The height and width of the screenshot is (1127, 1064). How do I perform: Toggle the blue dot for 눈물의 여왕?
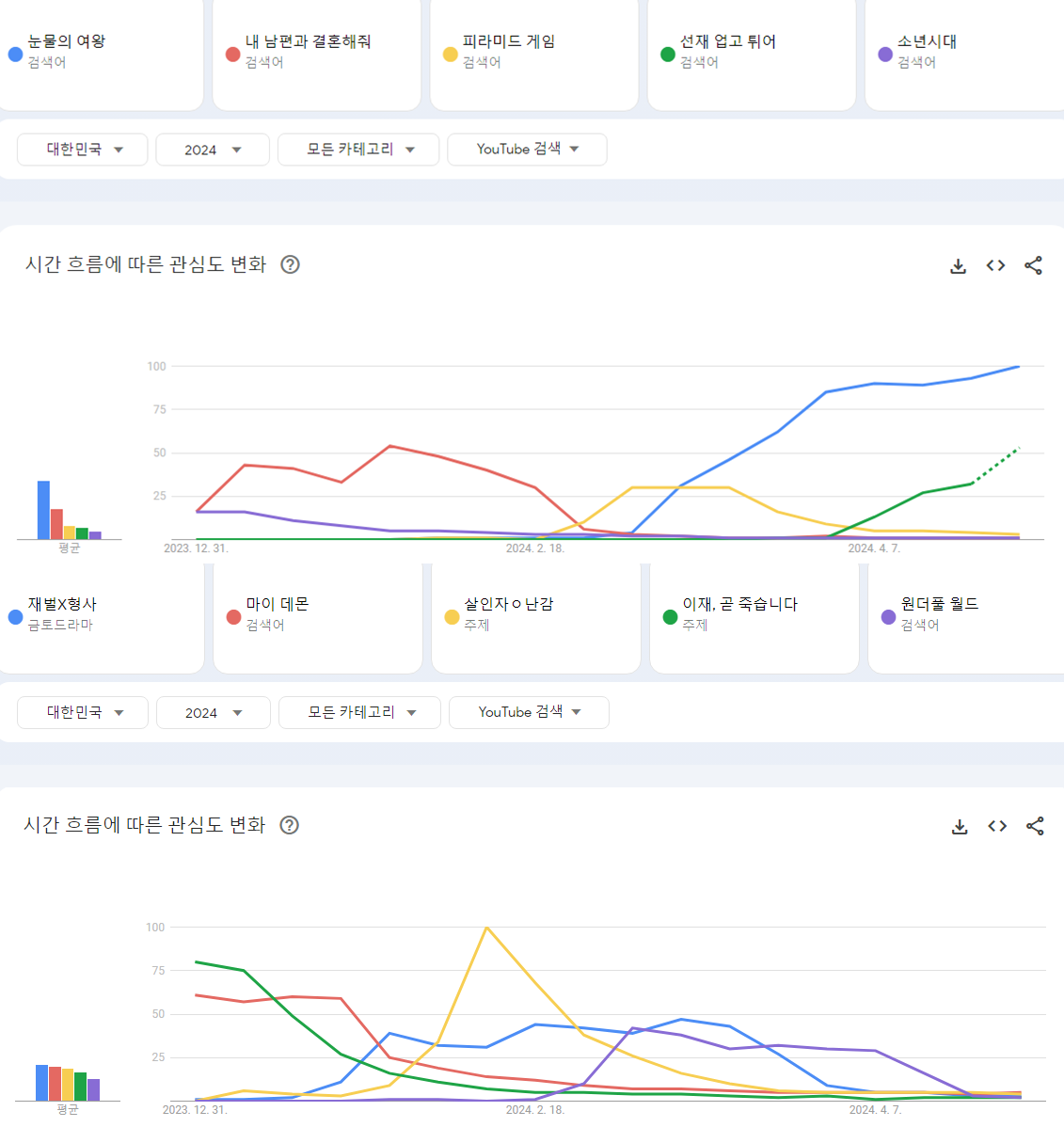(14, 55)
